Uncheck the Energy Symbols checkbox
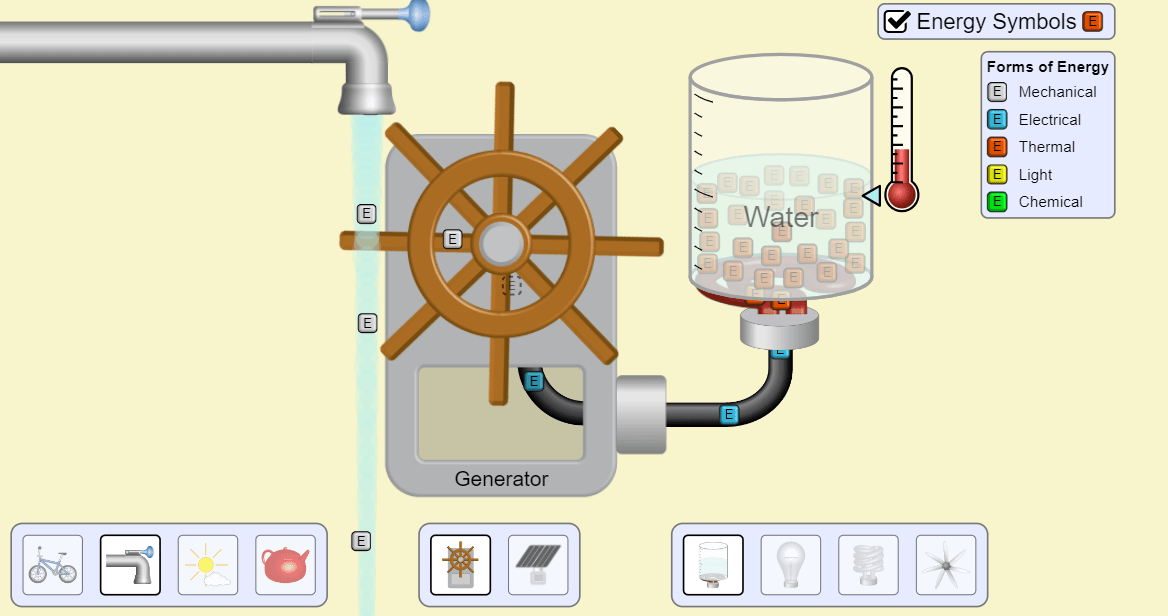The width and height of the screenshot is (1168, 616). tap(896, 22)
